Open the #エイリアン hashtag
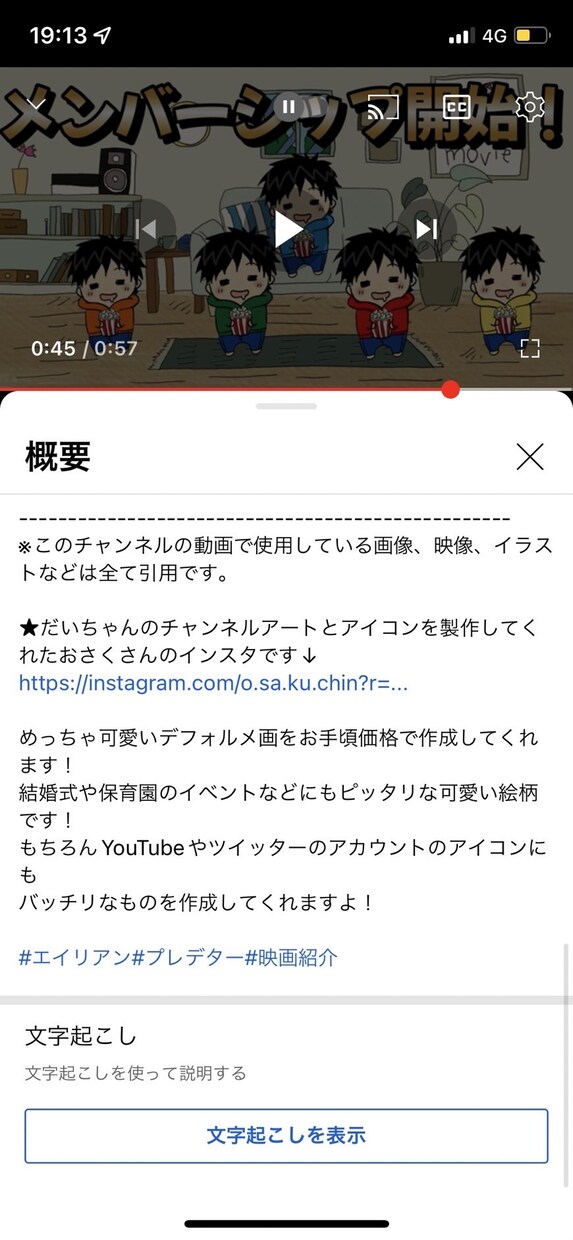573x1240 pixels. pyautogui.click(x=75, y=957)
